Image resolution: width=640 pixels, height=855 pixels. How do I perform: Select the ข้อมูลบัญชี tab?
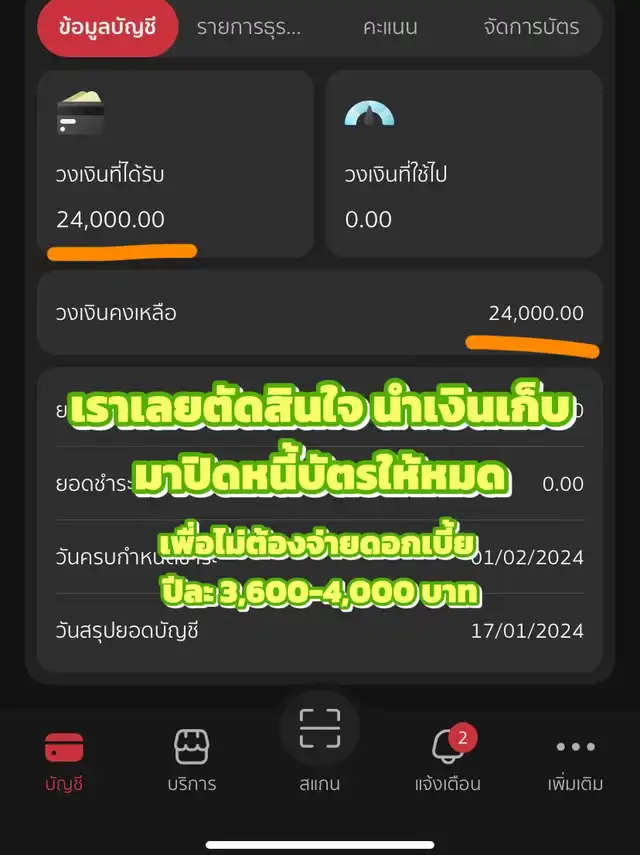pyautogui.click(x=108, y=28)
